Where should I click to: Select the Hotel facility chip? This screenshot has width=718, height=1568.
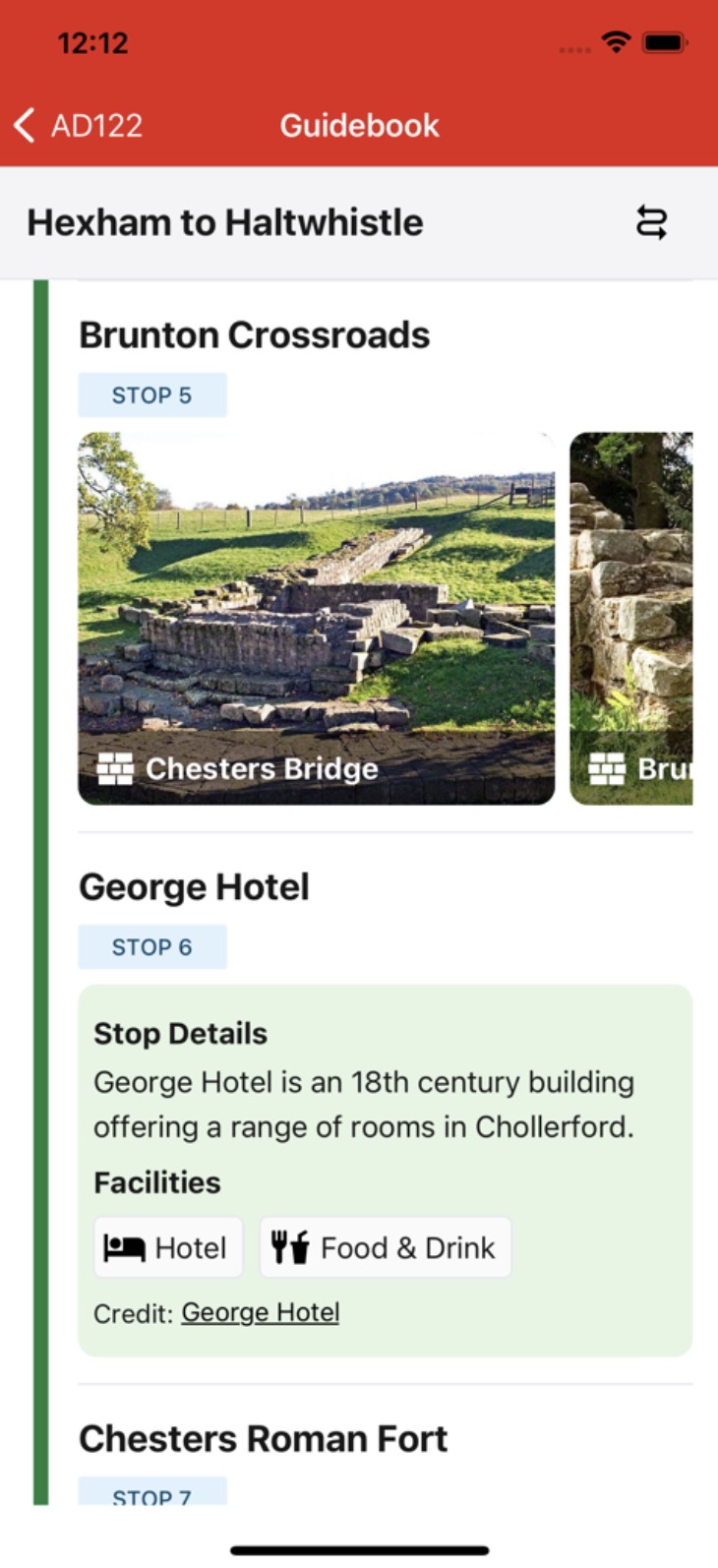167,1246
